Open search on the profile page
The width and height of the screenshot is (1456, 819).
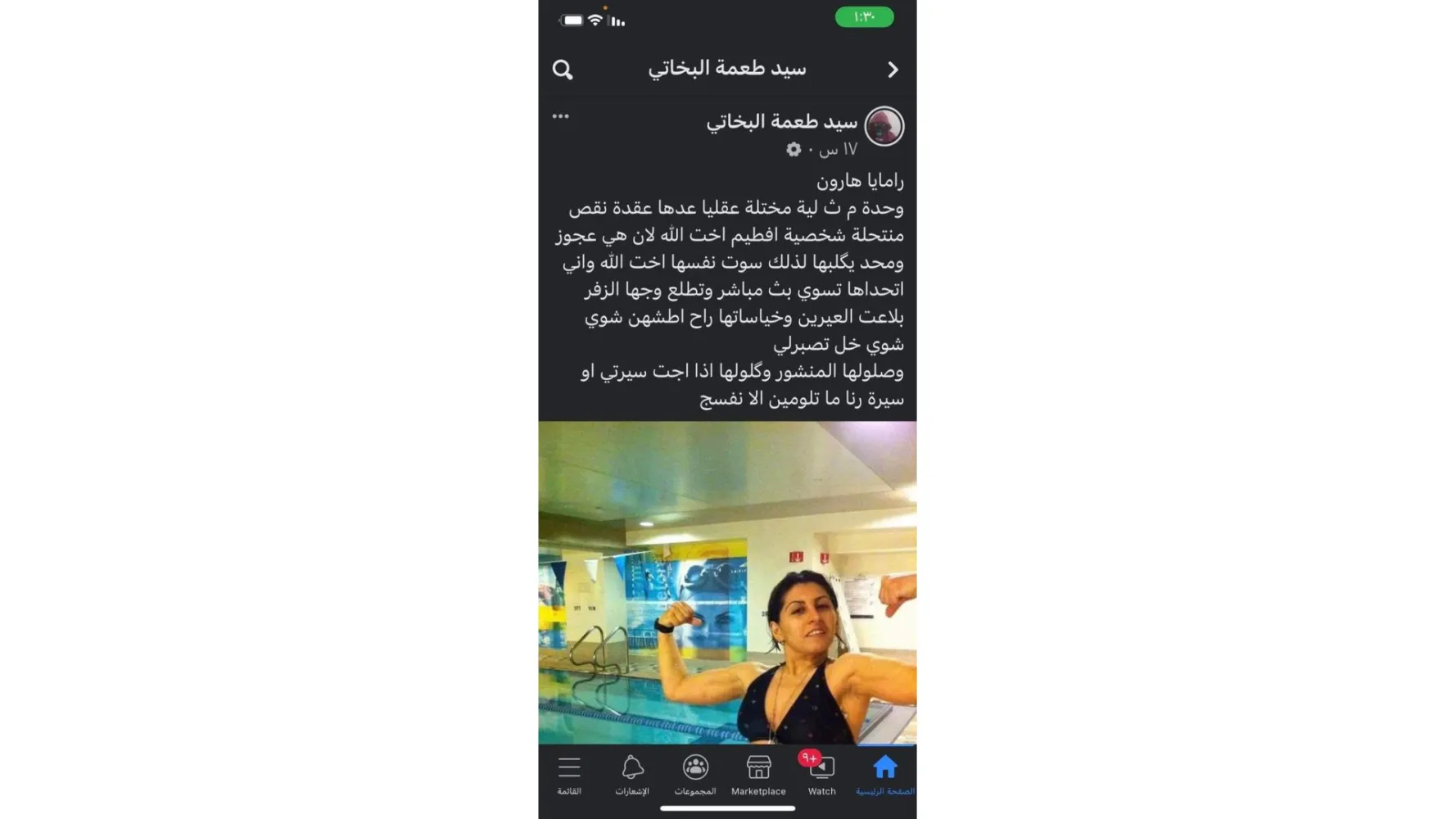pyautogui.click(x=563, y=70)
